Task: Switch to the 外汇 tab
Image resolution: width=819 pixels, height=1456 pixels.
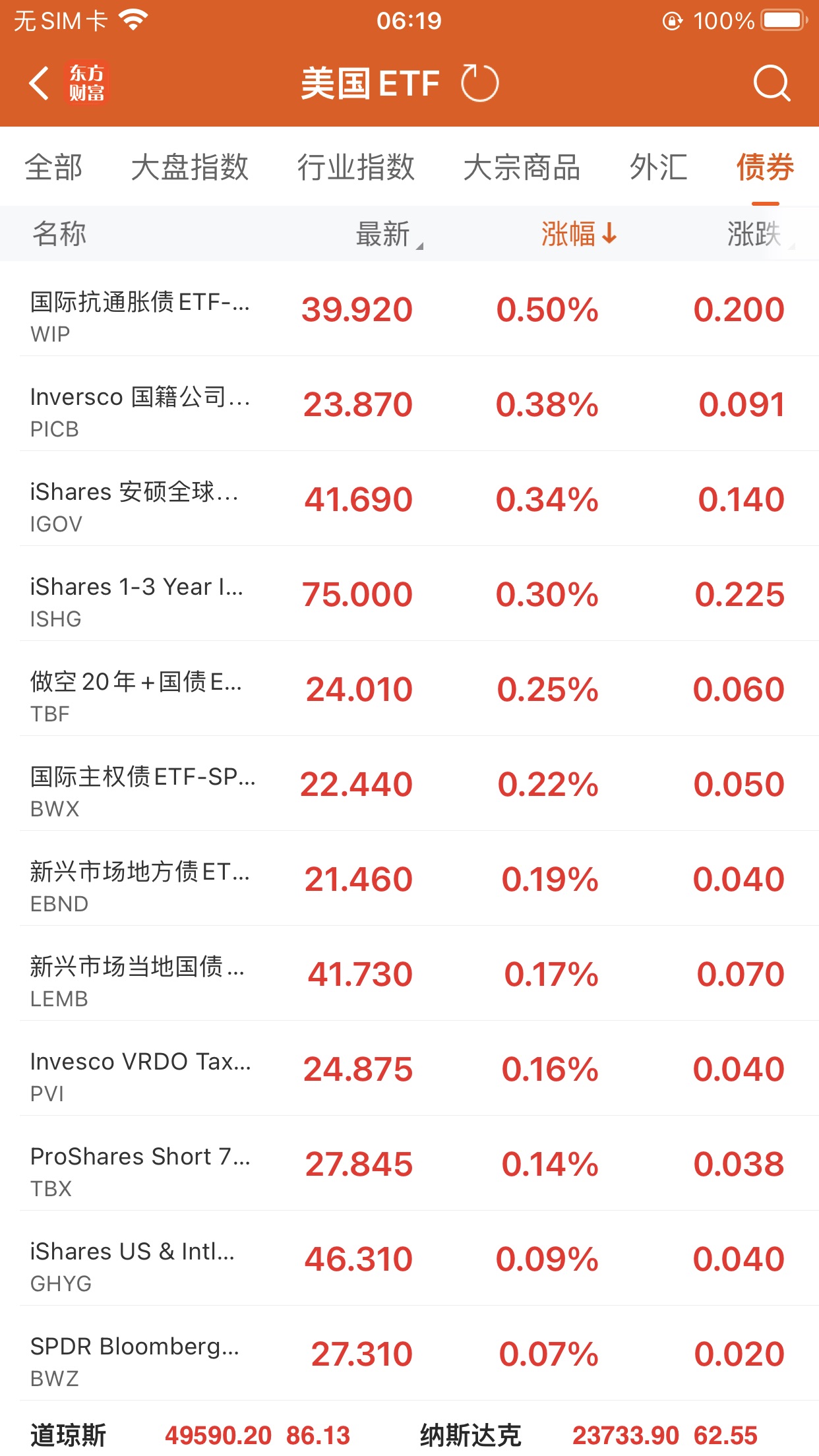Action: pos(658,167)
